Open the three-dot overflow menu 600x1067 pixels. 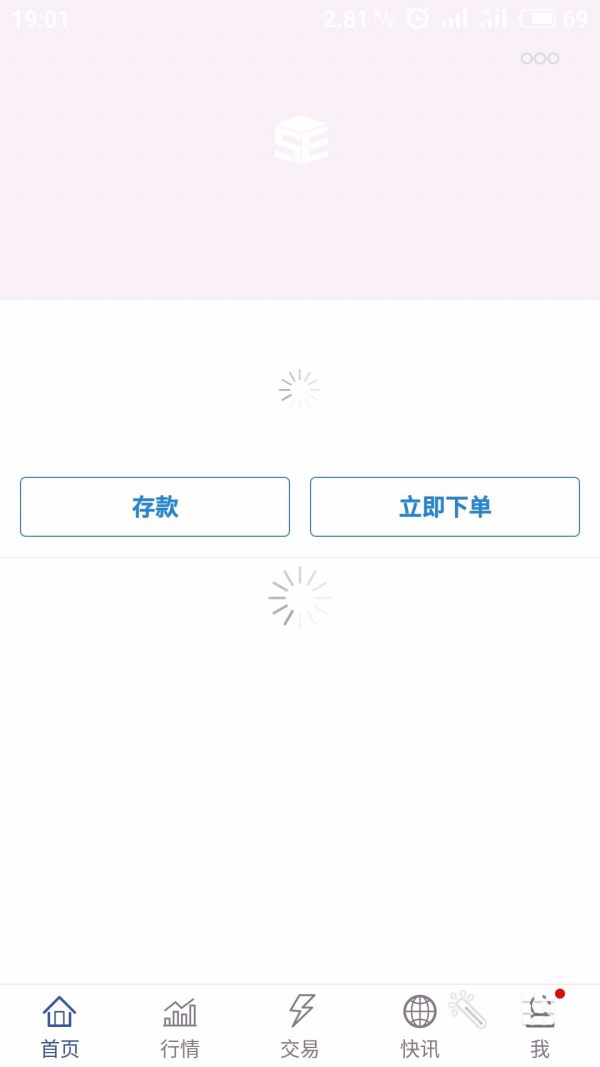pyautogui.click(x=539, y=58)
